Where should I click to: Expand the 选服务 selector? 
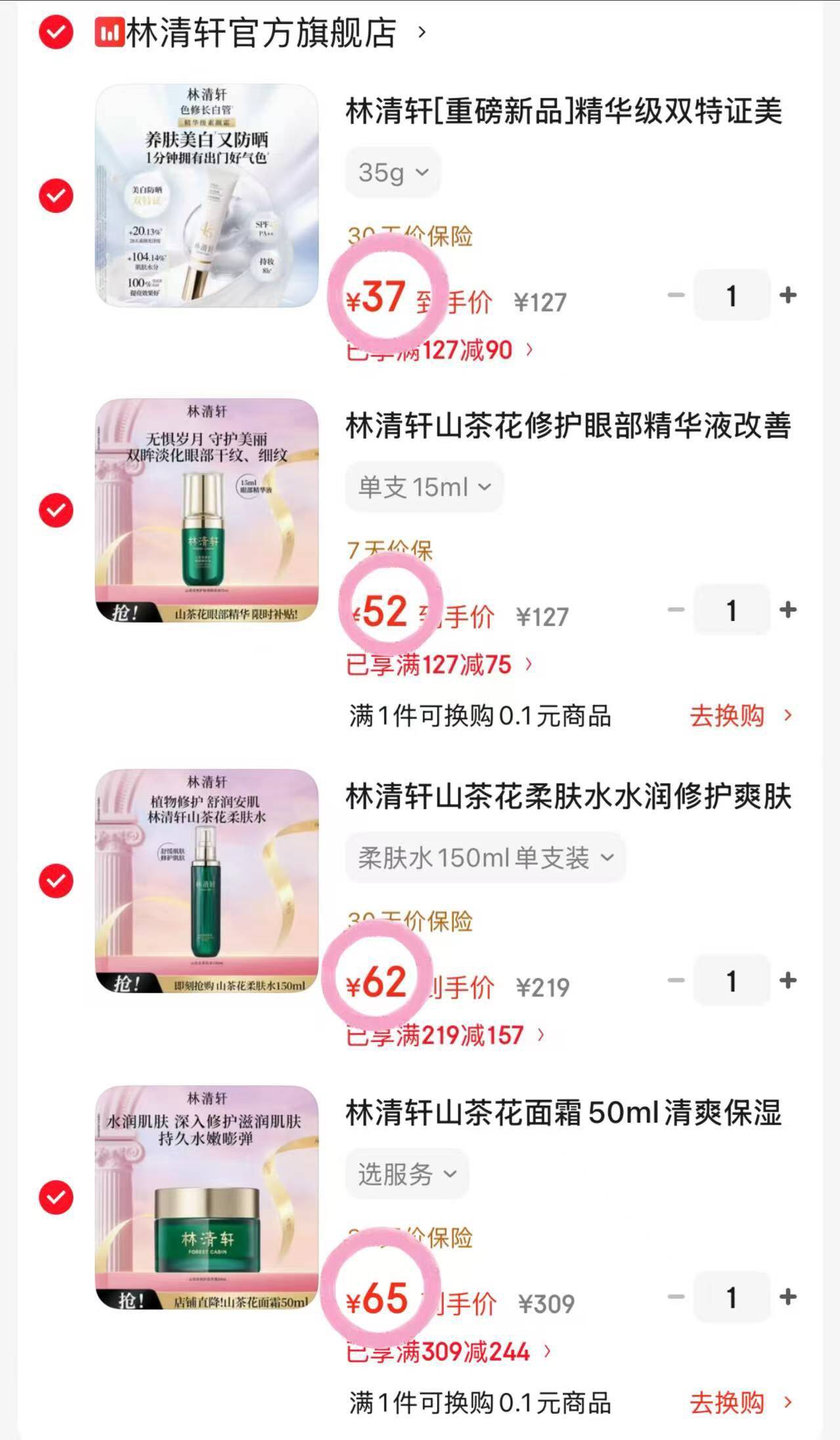407,1174
